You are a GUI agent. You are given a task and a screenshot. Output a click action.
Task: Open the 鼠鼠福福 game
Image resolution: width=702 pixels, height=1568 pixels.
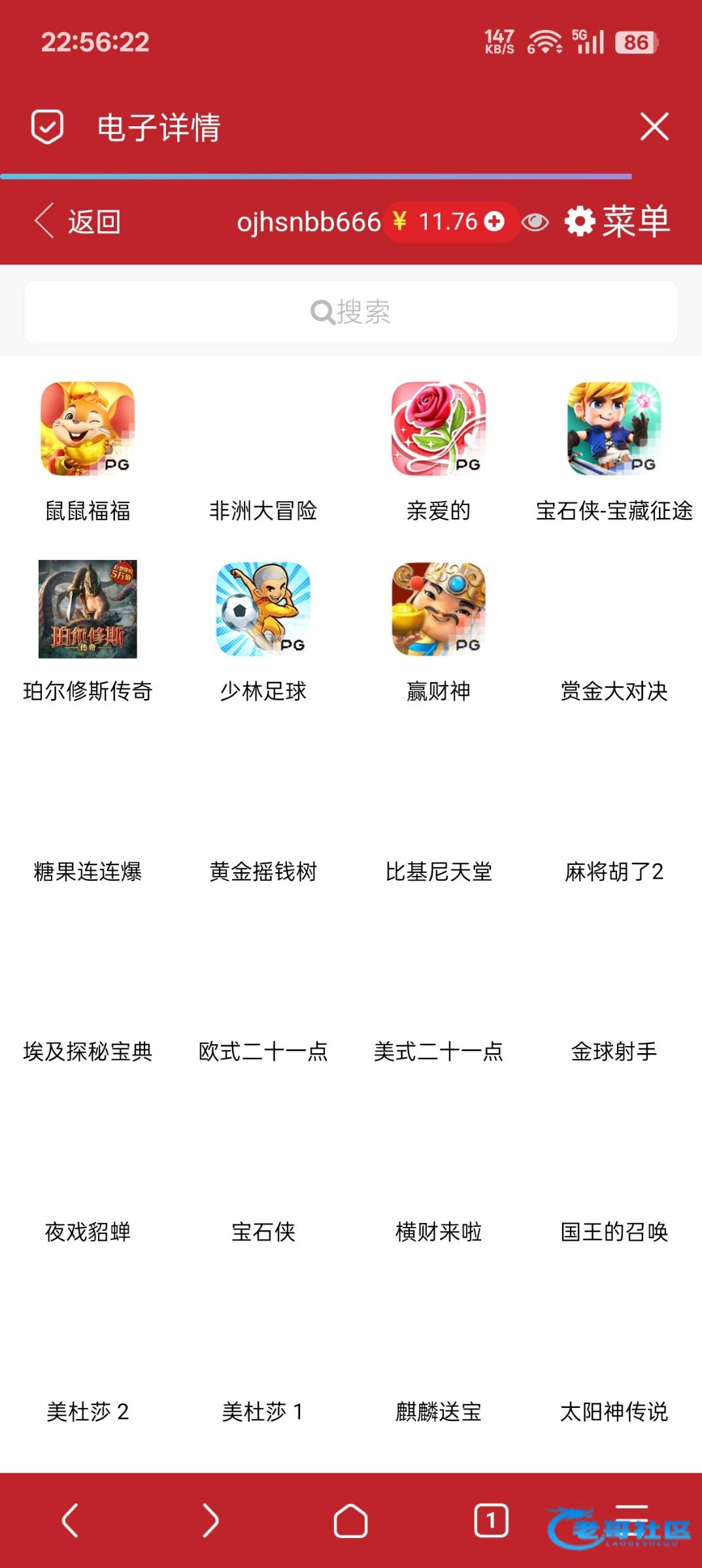(x=88, y=429)
